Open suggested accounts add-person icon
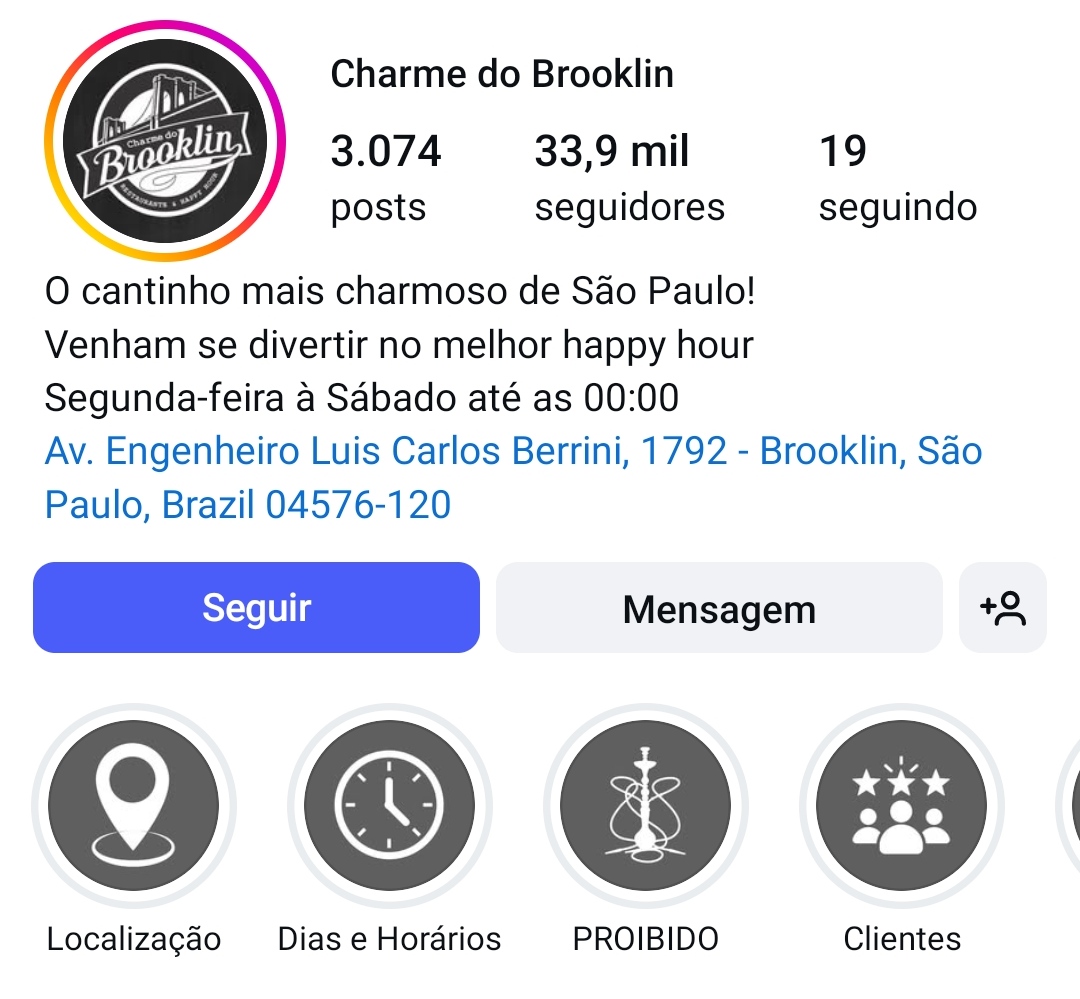The width and height of the screenshot is (1080, 999). (x=1002, y=608)
